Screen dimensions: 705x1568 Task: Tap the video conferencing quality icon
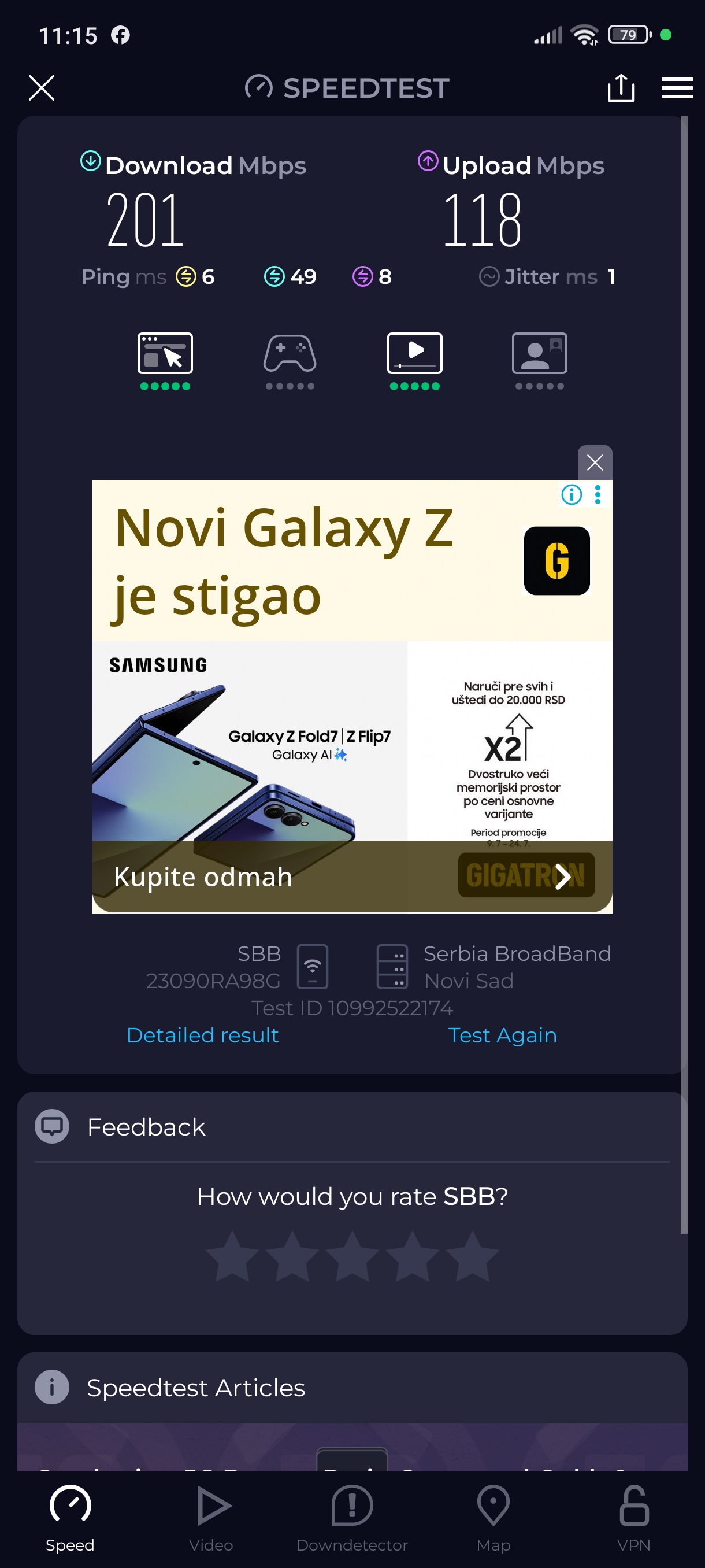(x=540, y=354)
